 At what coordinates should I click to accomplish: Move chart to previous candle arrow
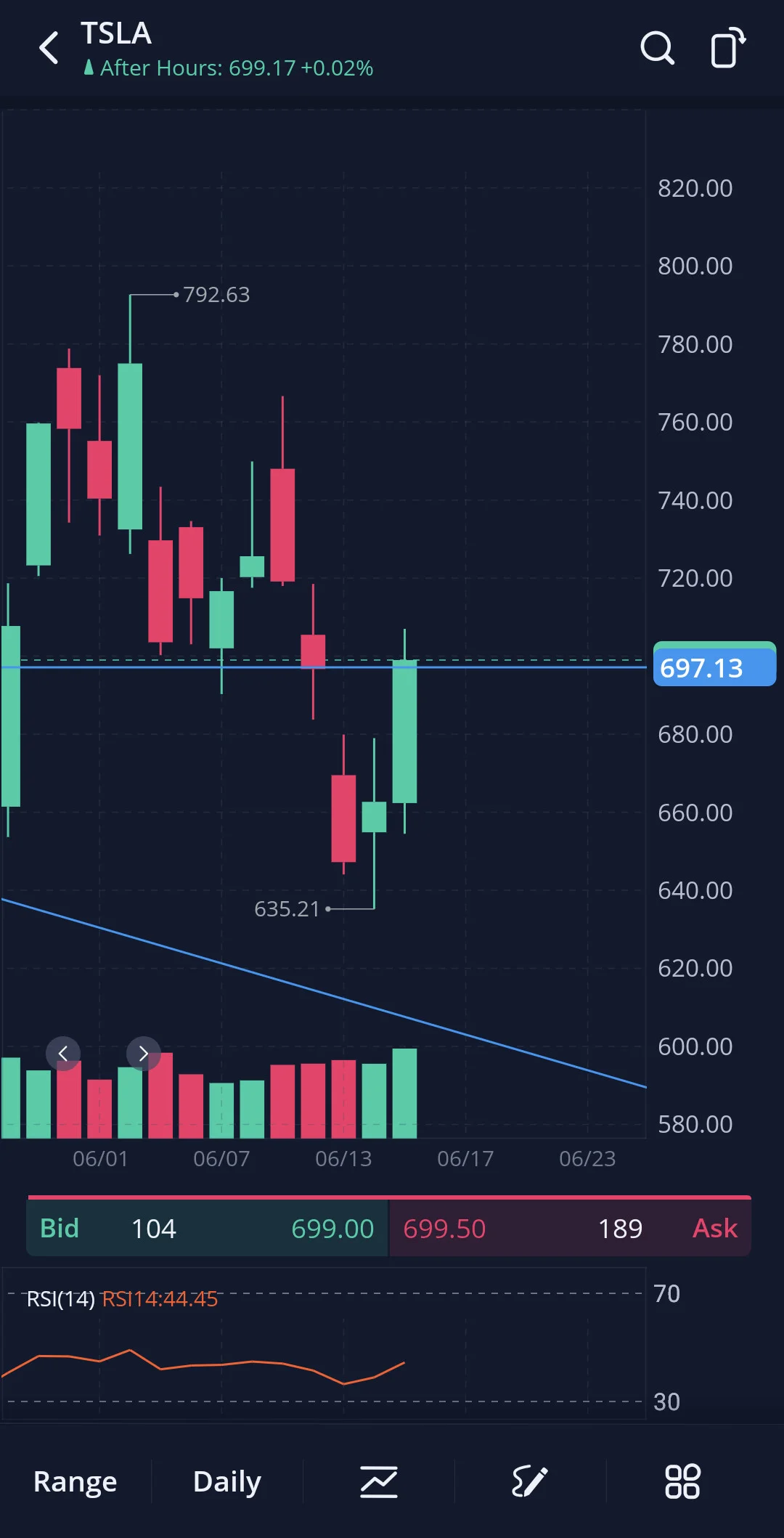(63, 1054)
